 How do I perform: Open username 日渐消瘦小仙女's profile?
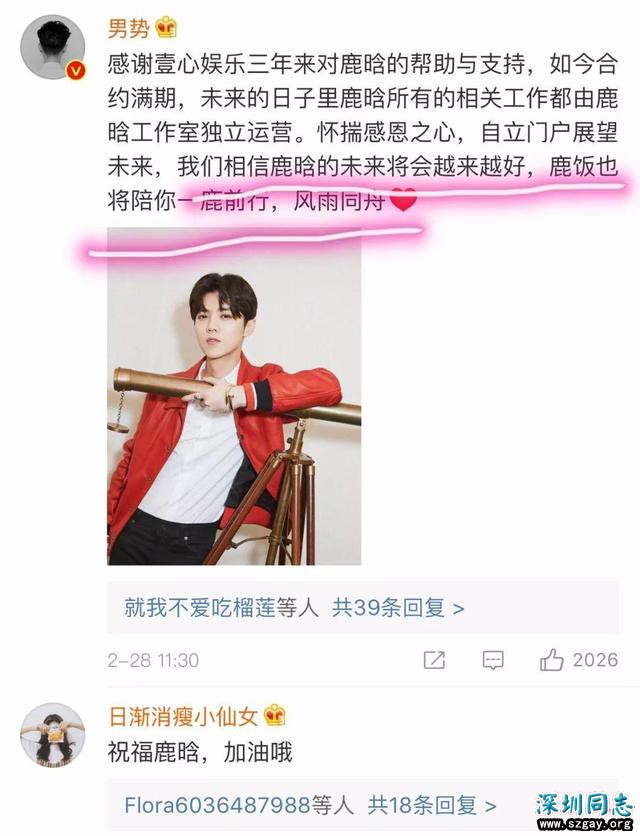184,716
